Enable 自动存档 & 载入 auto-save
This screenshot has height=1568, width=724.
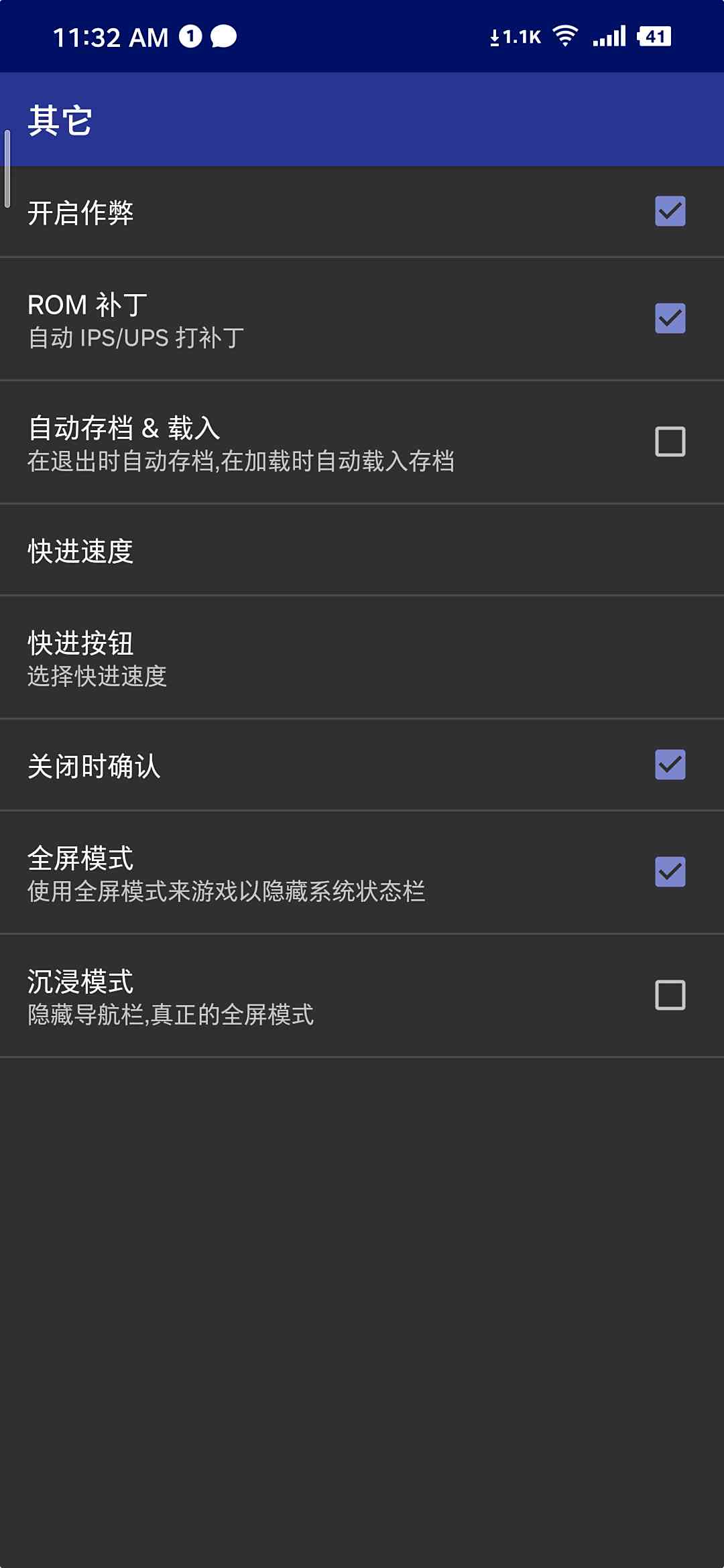pyautogui.click(x=670, y=441)
